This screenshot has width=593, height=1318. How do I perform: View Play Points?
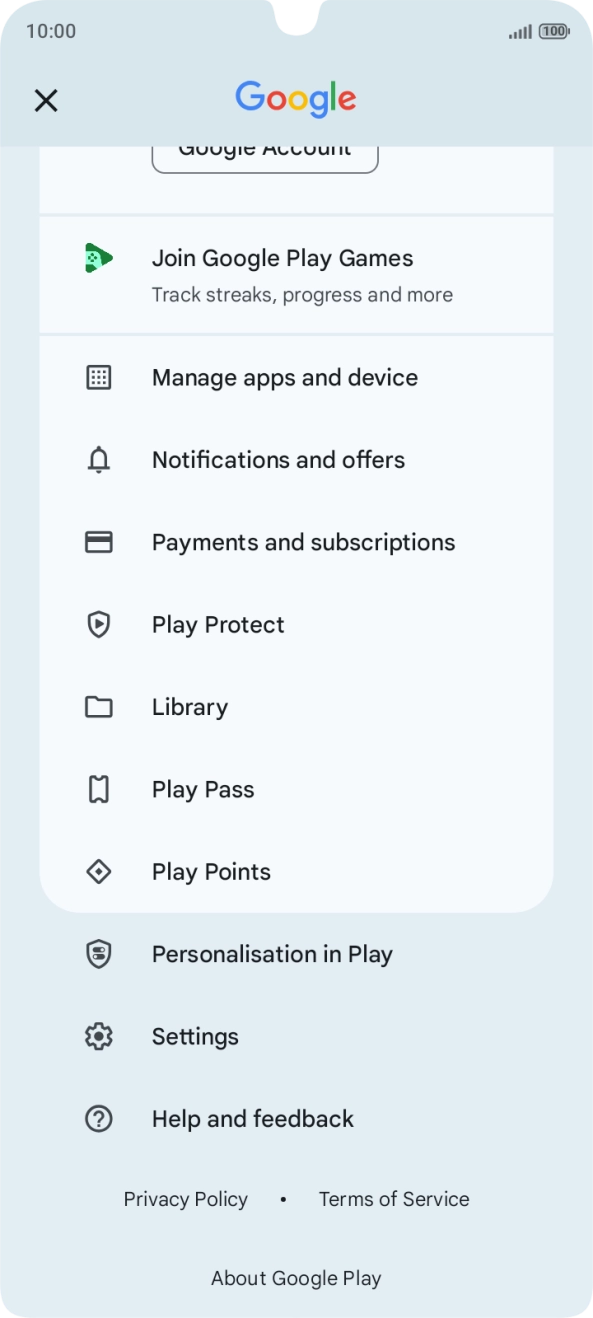click(x=296, y=872)
